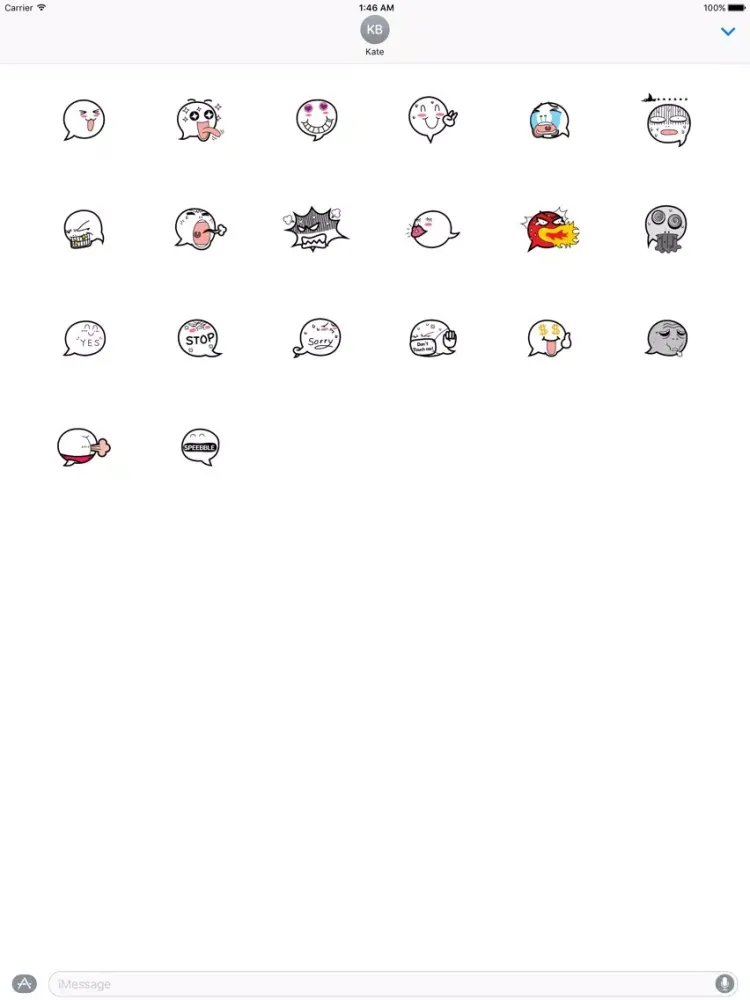Open Kate's contact details

(x=375, y=30)
